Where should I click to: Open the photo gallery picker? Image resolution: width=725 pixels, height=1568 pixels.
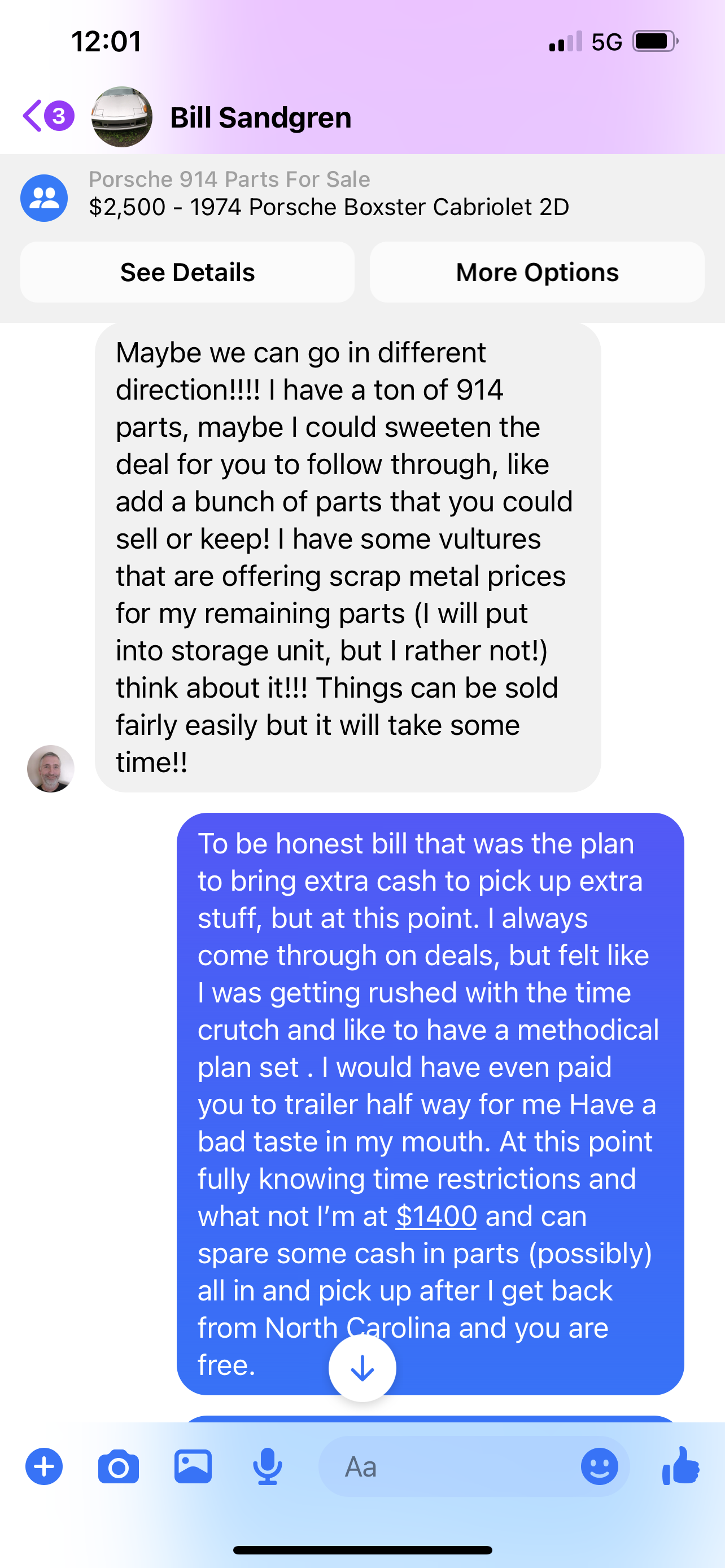[x=193, y=1467]
